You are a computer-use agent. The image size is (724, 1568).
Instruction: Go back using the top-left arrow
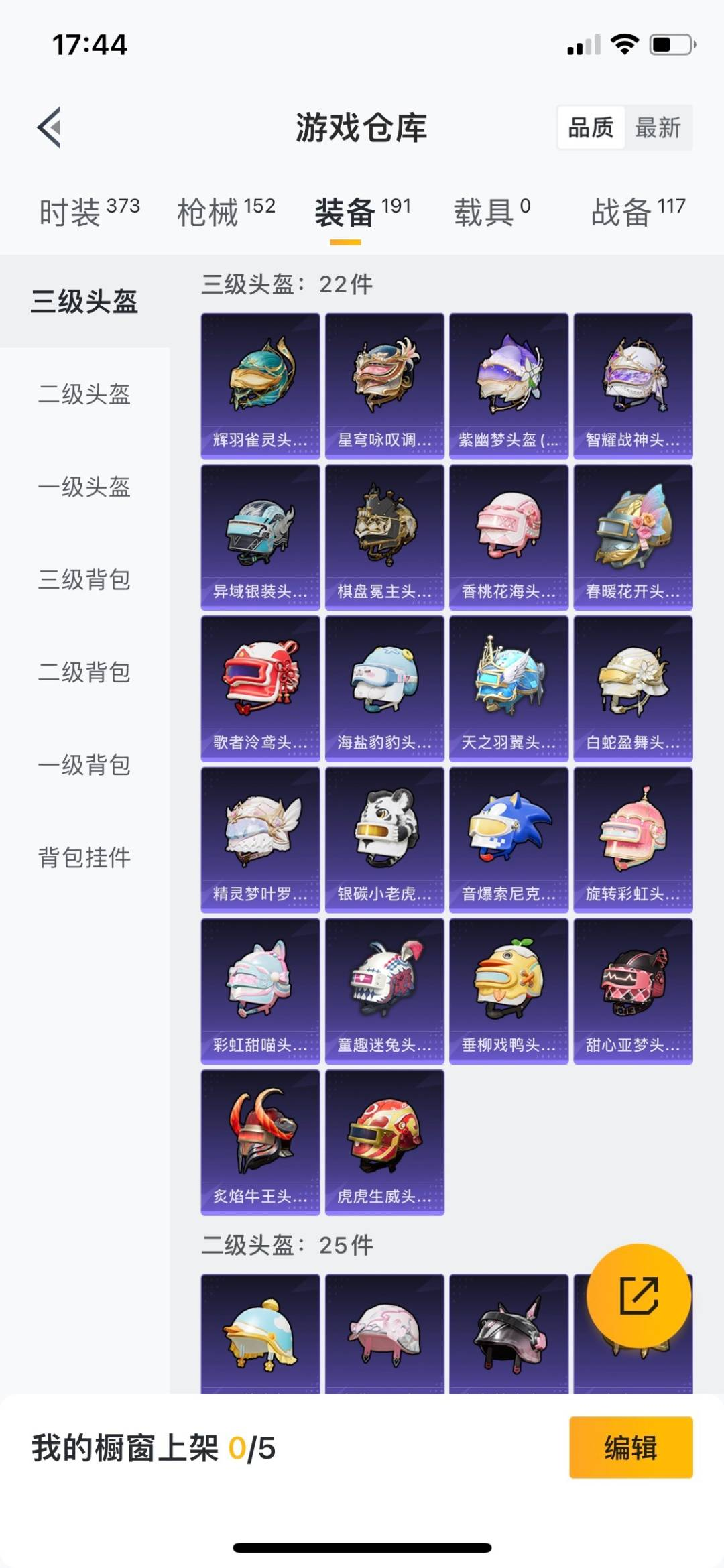[50, 127]
